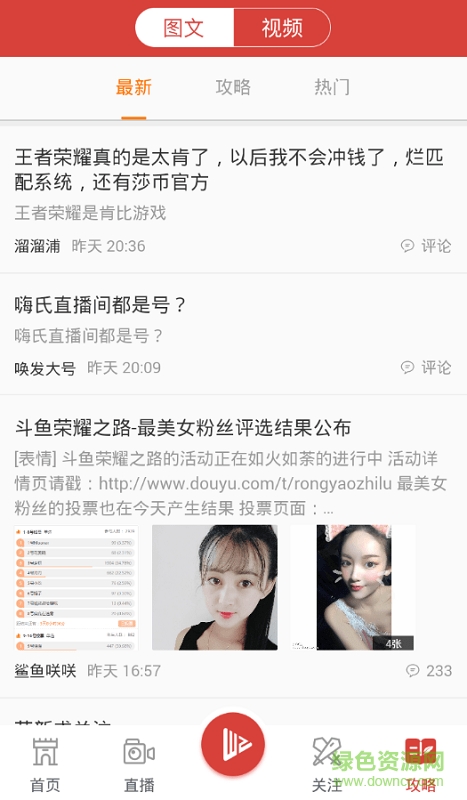Go to 首页 in bottom navigation
This screenshot has height=800, width=467.
point(45,764)
